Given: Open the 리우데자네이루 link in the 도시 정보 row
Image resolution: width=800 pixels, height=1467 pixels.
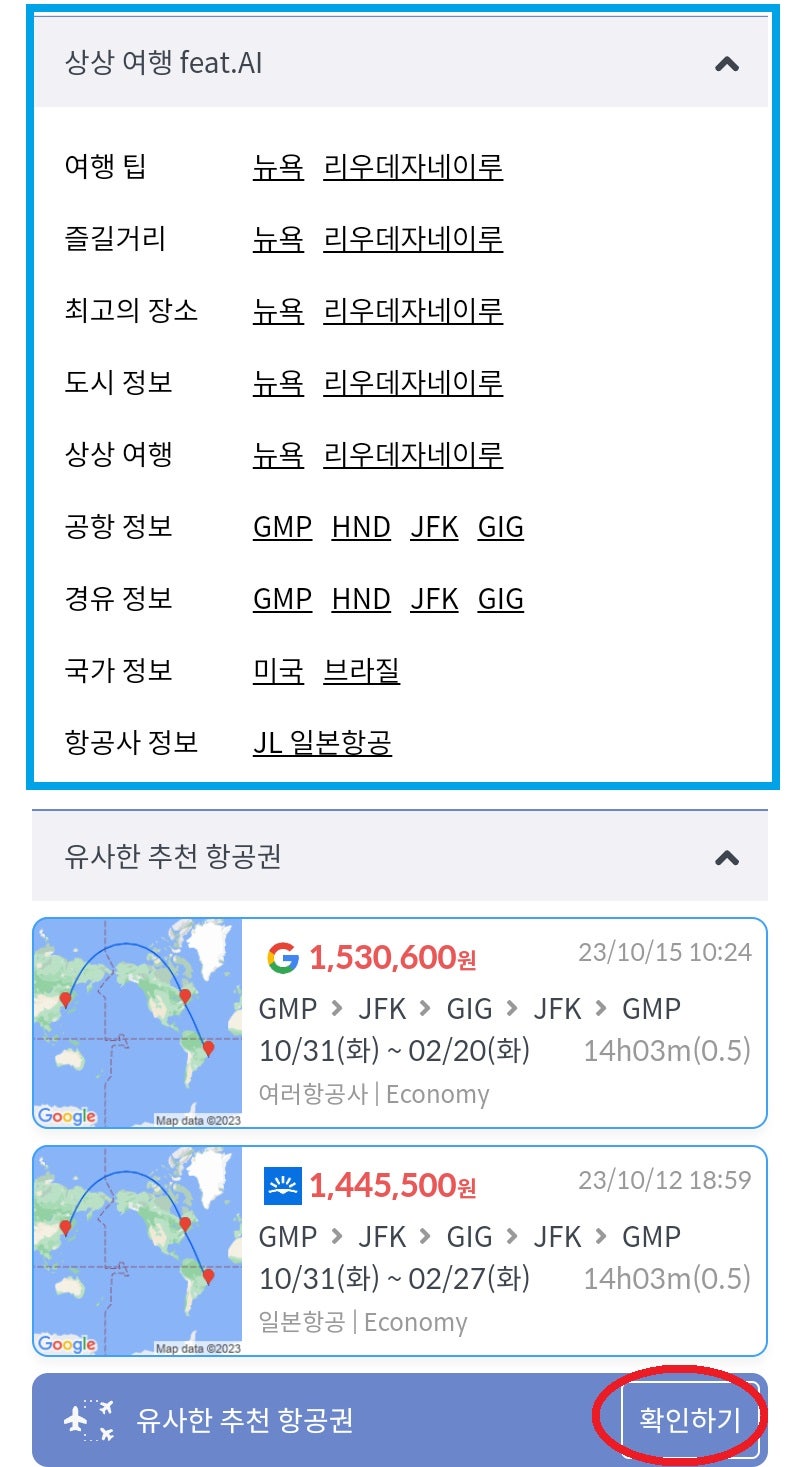Looking at the screenshot, I should (x=412, y=382).
